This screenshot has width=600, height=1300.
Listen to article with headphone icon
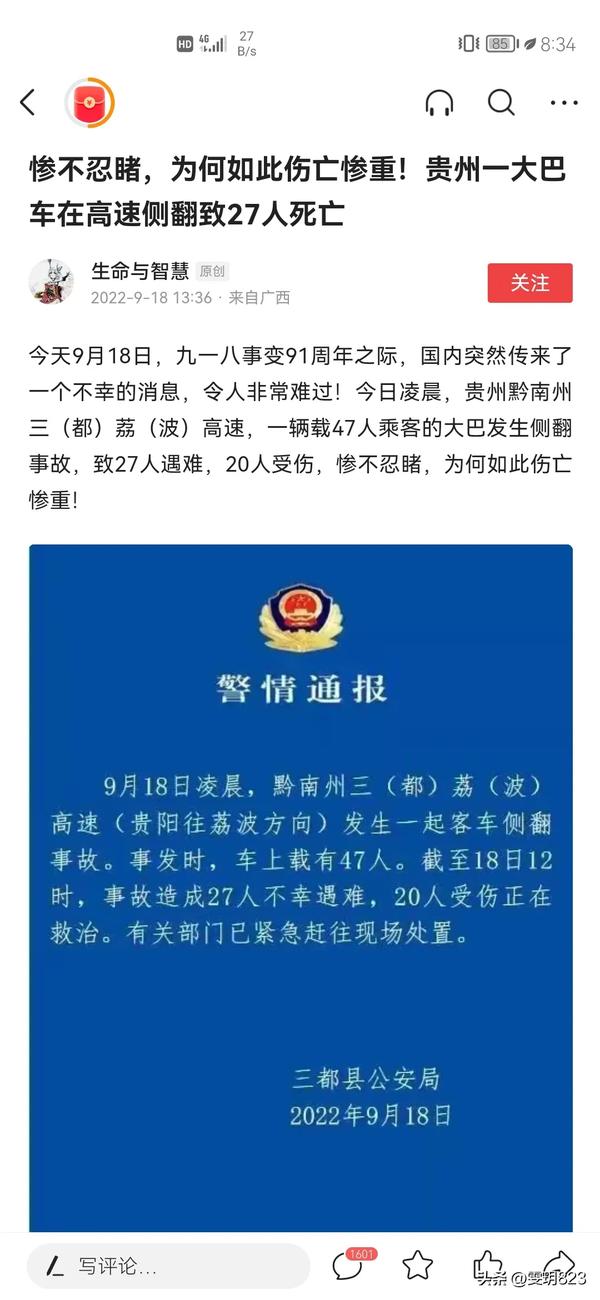[x=439, y=102]
